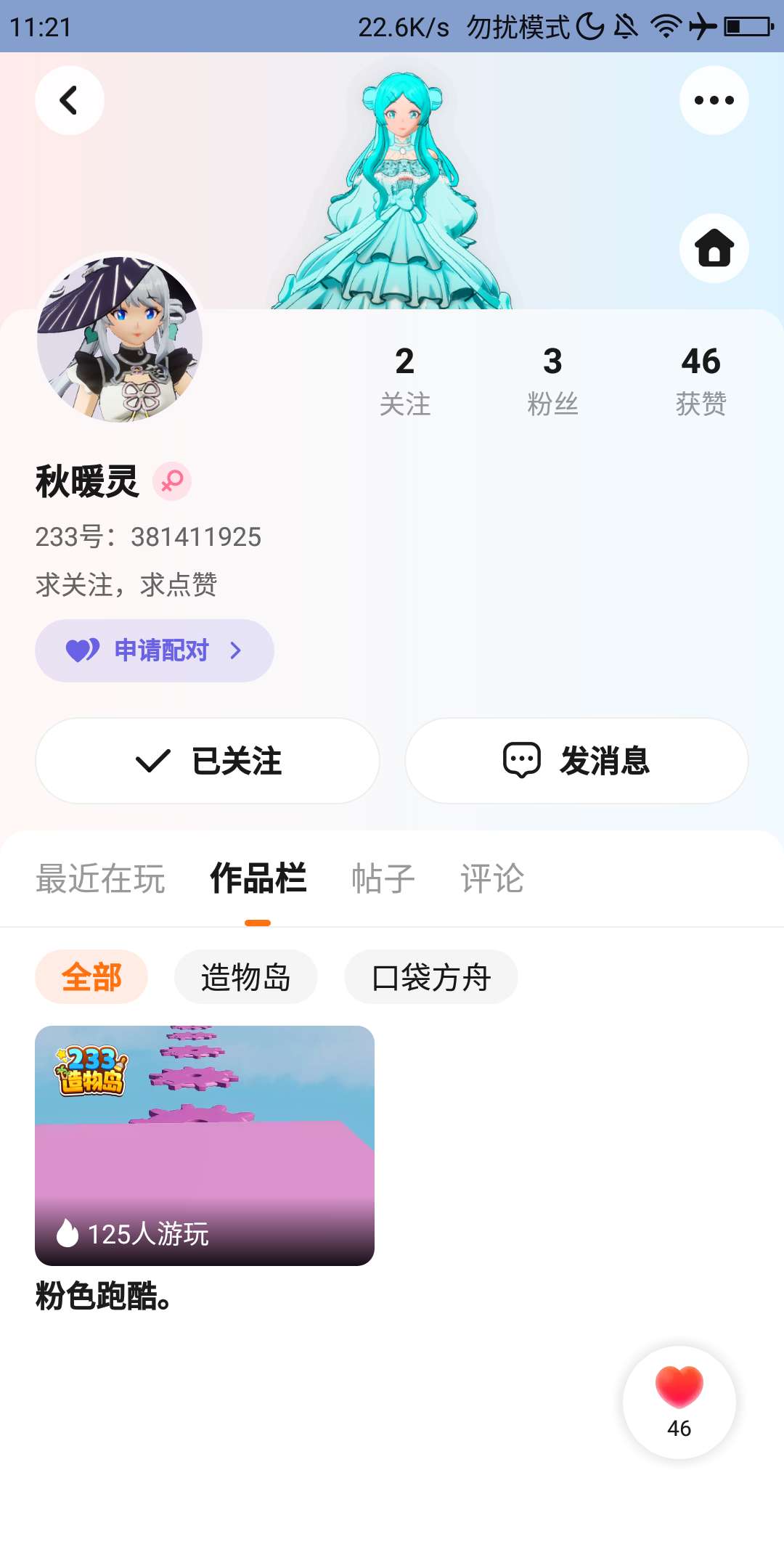
Task: Open the 评论 tab
Action: (492, 878)
